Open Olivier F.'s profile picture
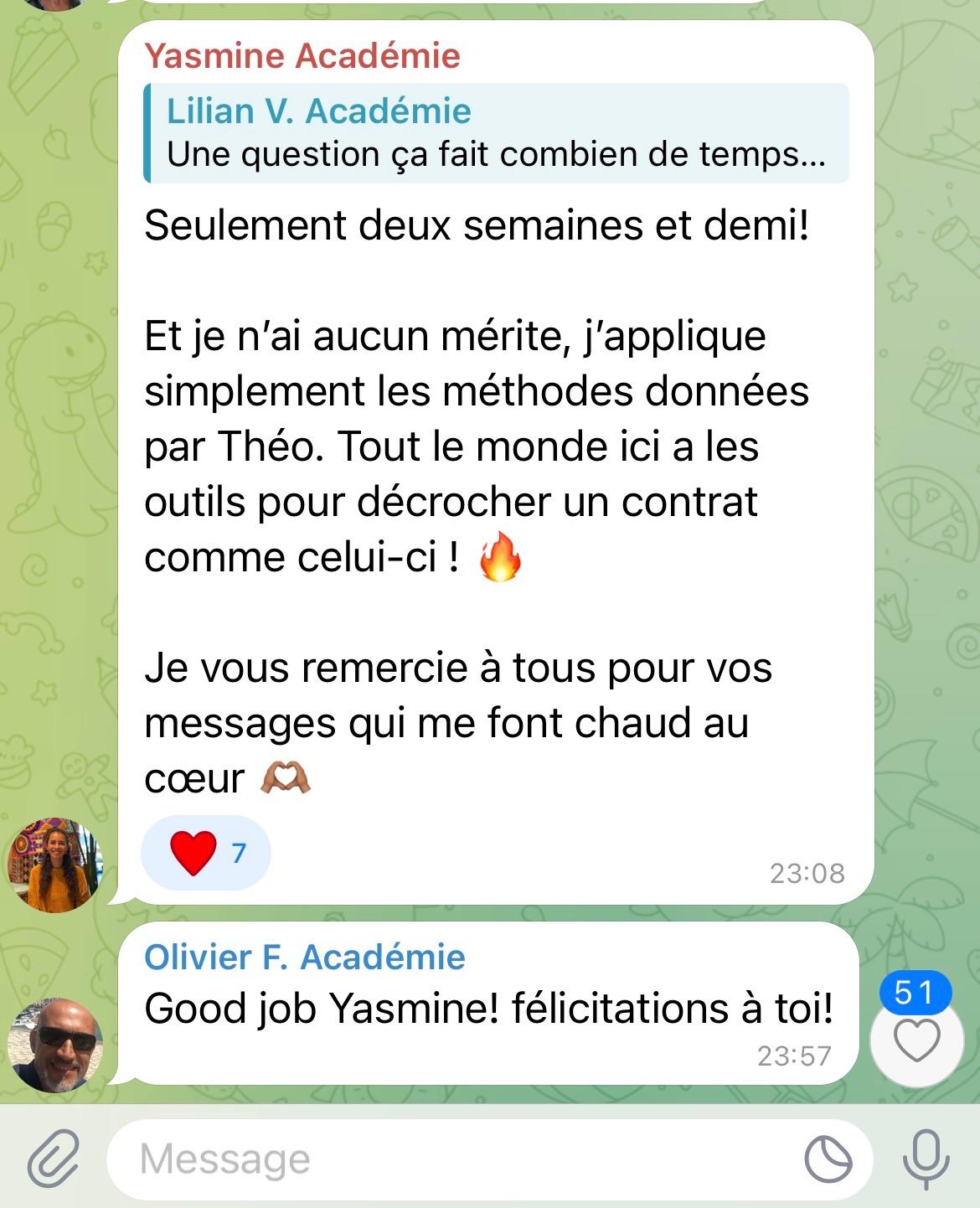Viewport: 980px width, 1208px height. tap(54, 1045)
